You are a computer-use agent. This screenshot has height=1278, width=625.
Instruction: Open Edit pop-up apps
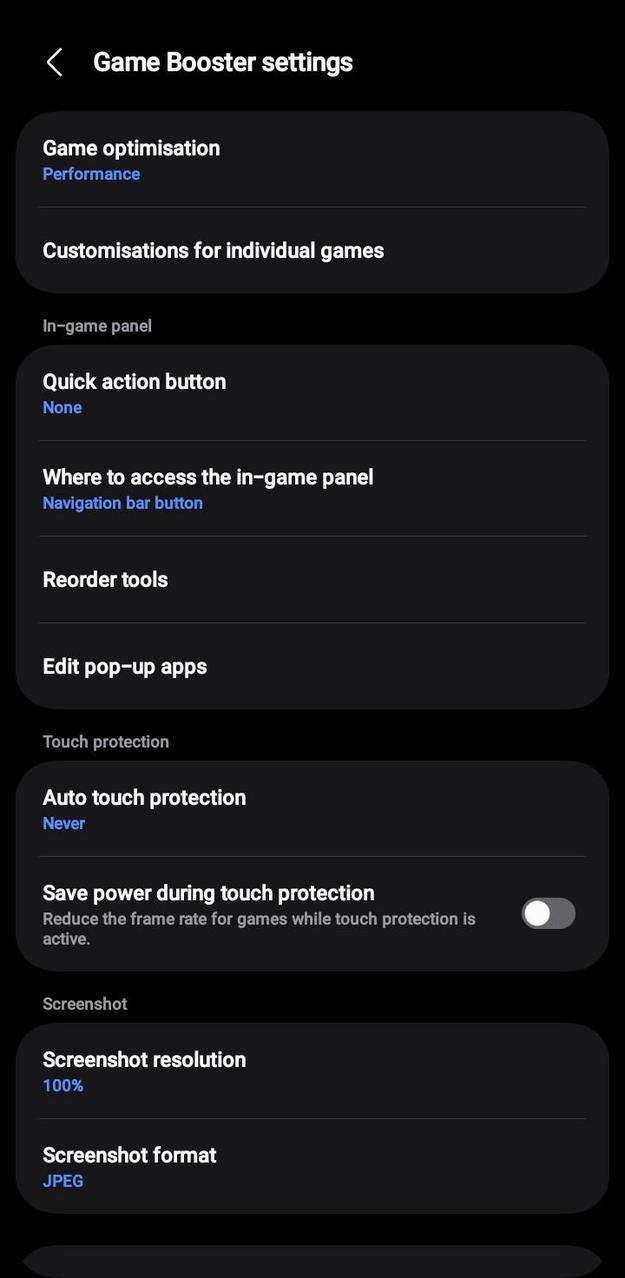coord(312,667)
